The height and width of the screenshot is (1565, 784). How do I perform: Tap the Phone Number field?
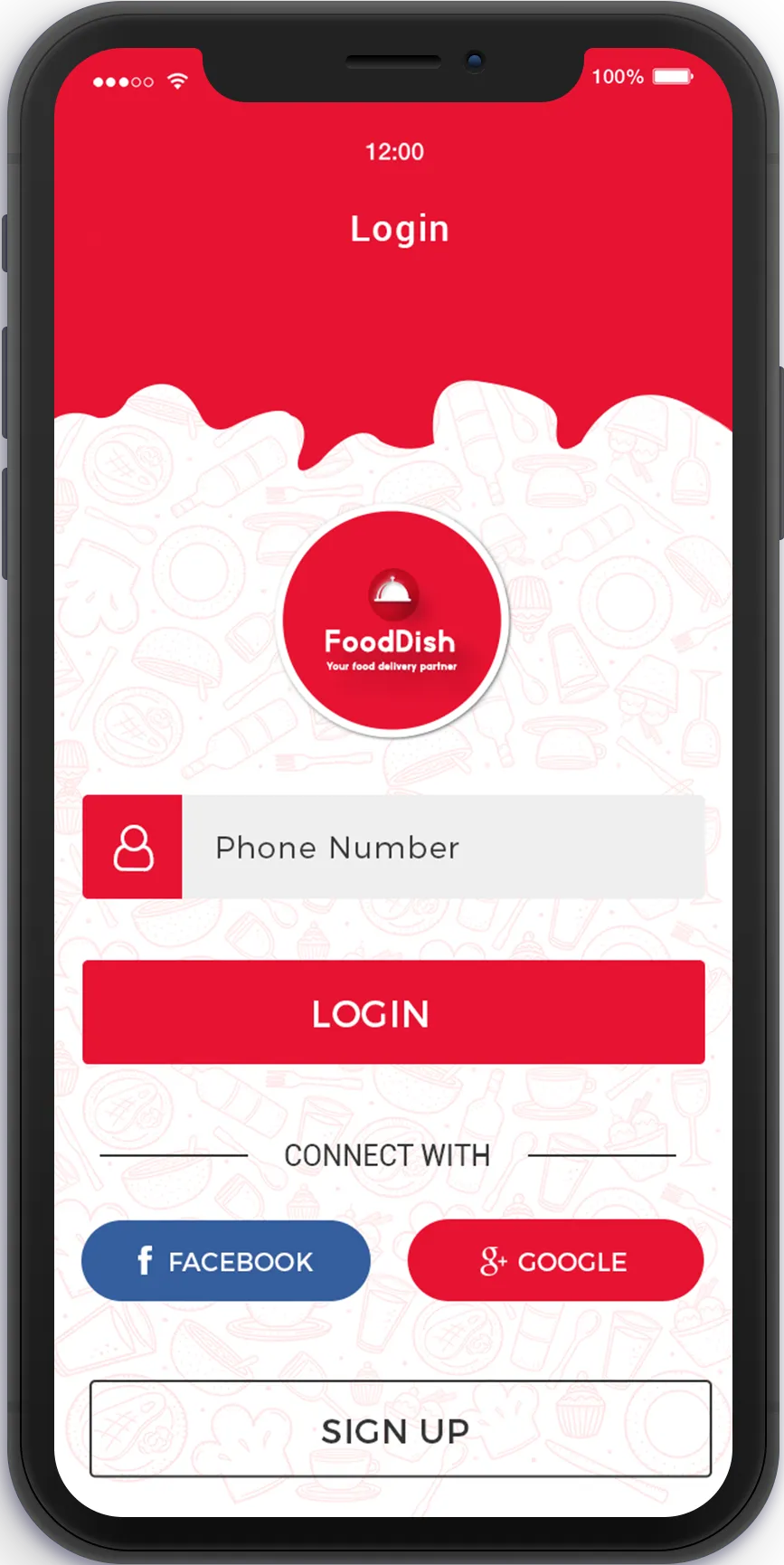[x=443, y=847]
